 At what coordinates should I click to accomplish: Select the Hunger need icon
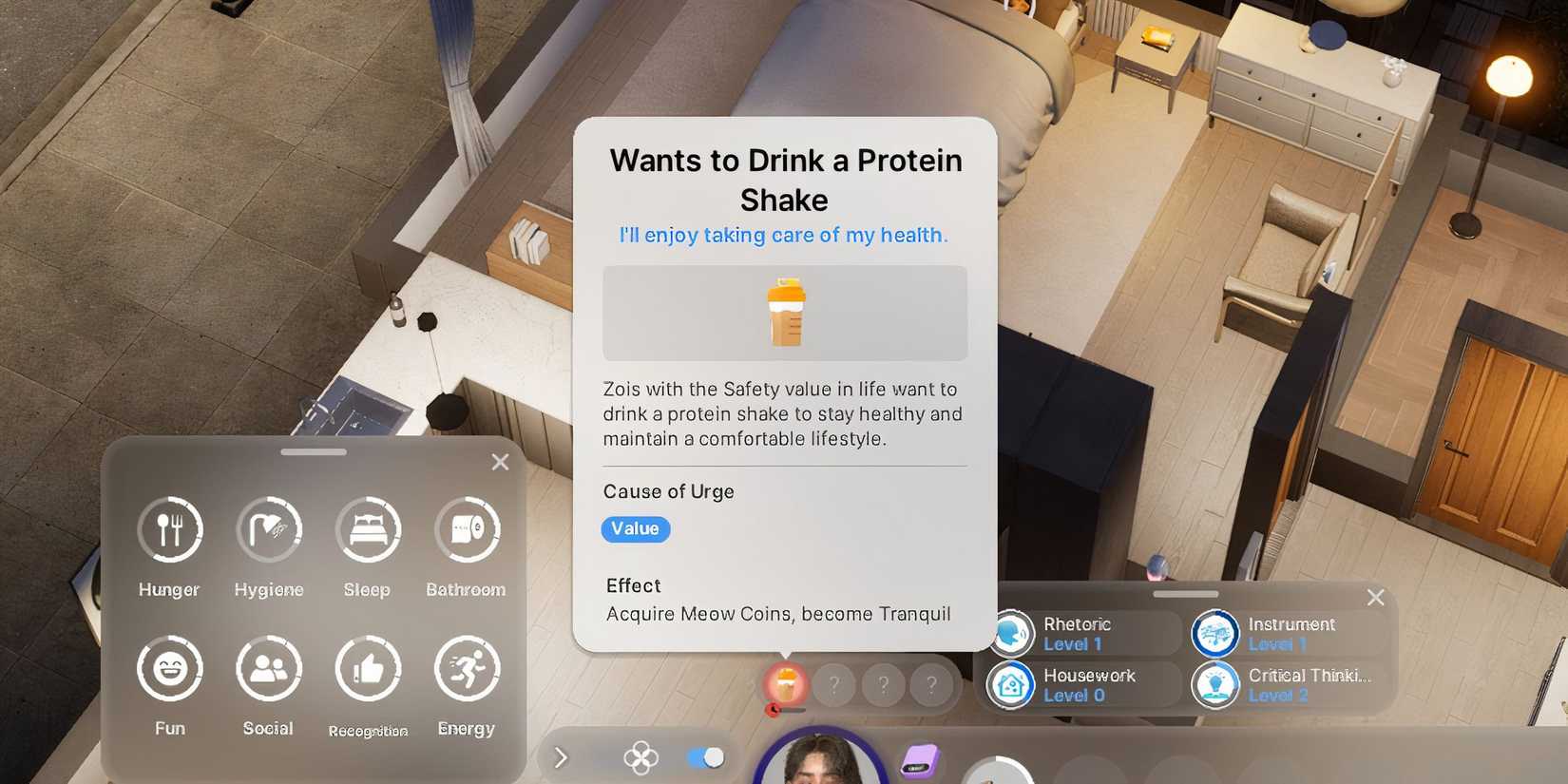170,529
